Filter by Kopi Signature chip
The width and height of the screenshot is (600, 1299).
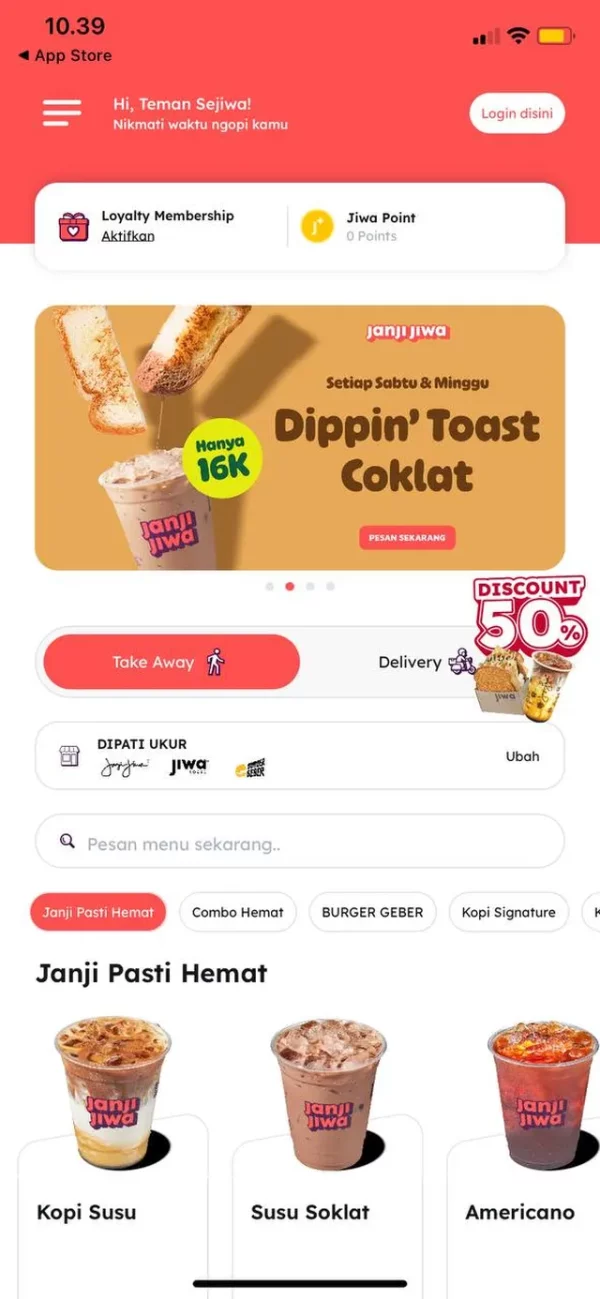tap(508, 912)
